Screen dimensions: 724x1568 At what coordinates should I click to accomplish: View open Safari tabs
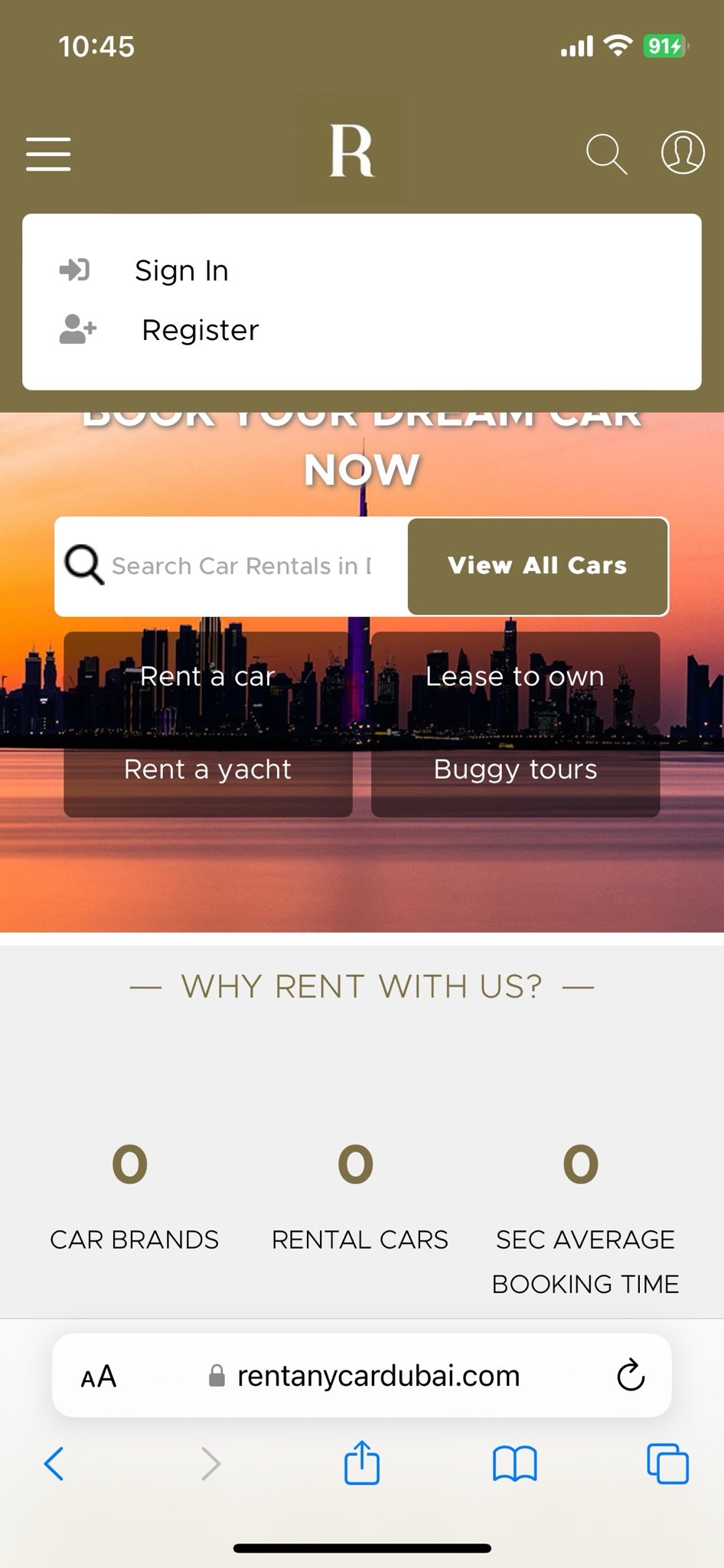667,1464
